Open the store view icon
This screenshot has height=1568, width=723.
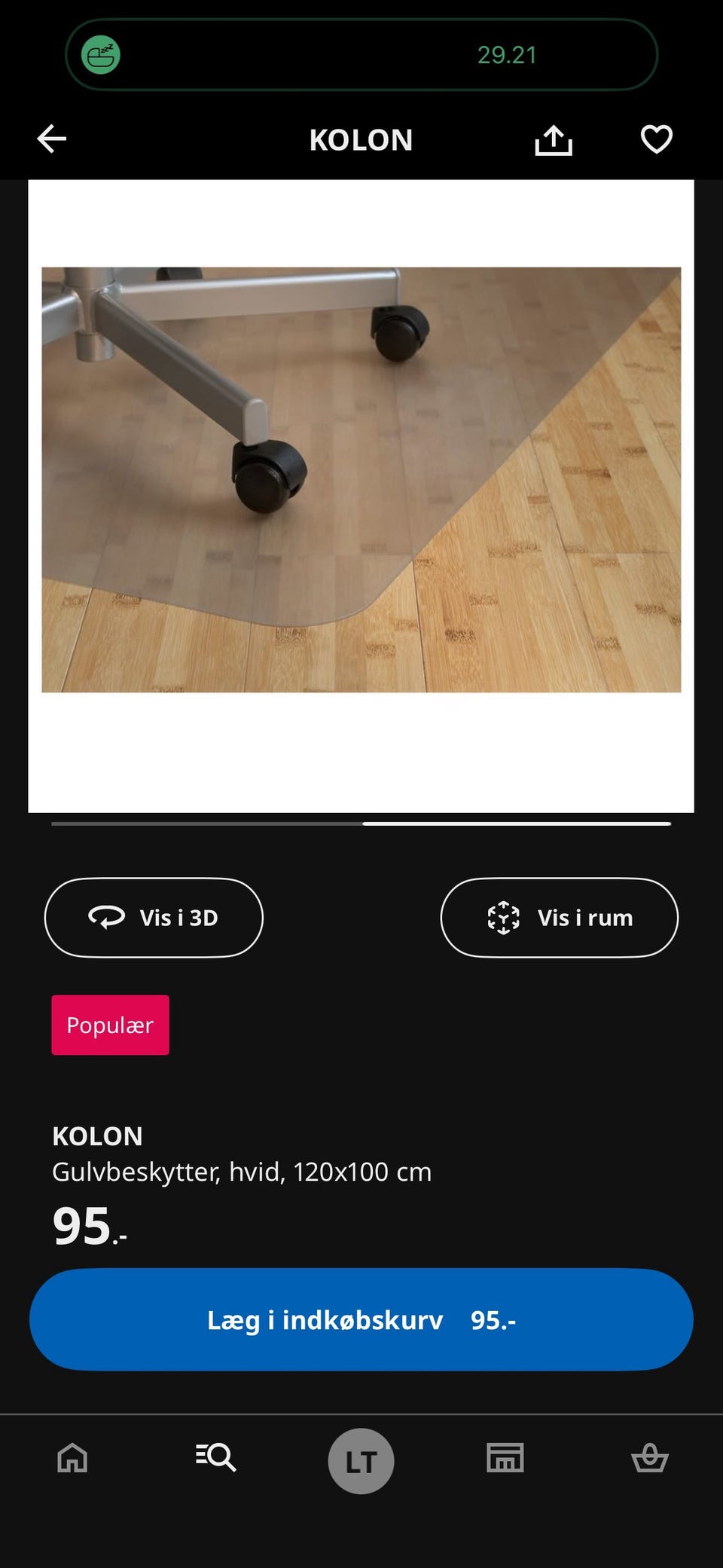tap(505, 1459)
